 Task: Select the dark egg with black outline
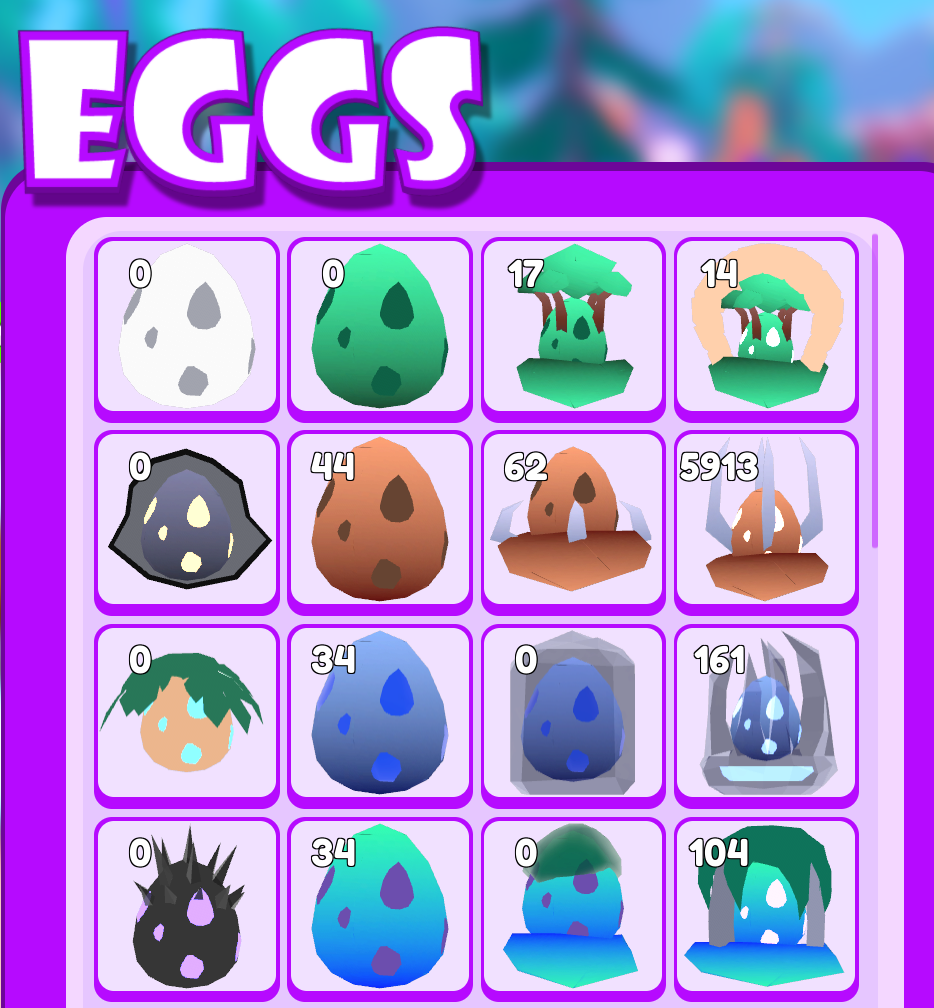click(x=186, y=520)
